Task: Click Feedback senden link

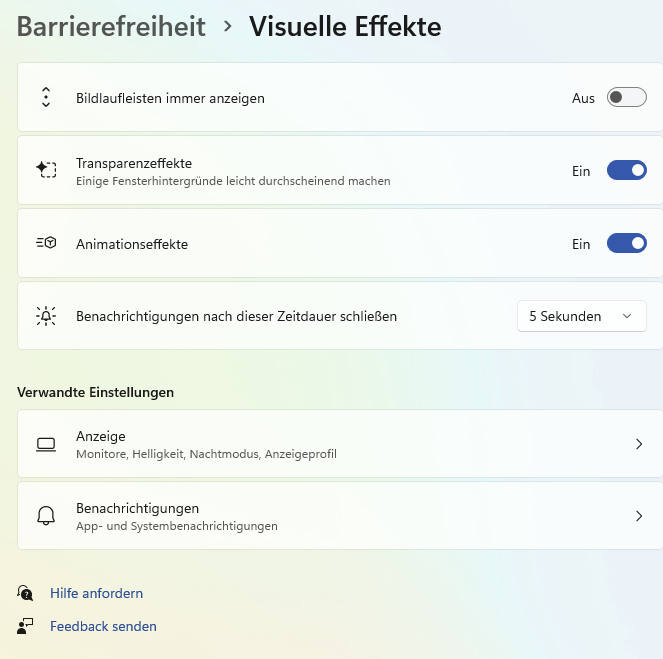Action: (103, 626)
